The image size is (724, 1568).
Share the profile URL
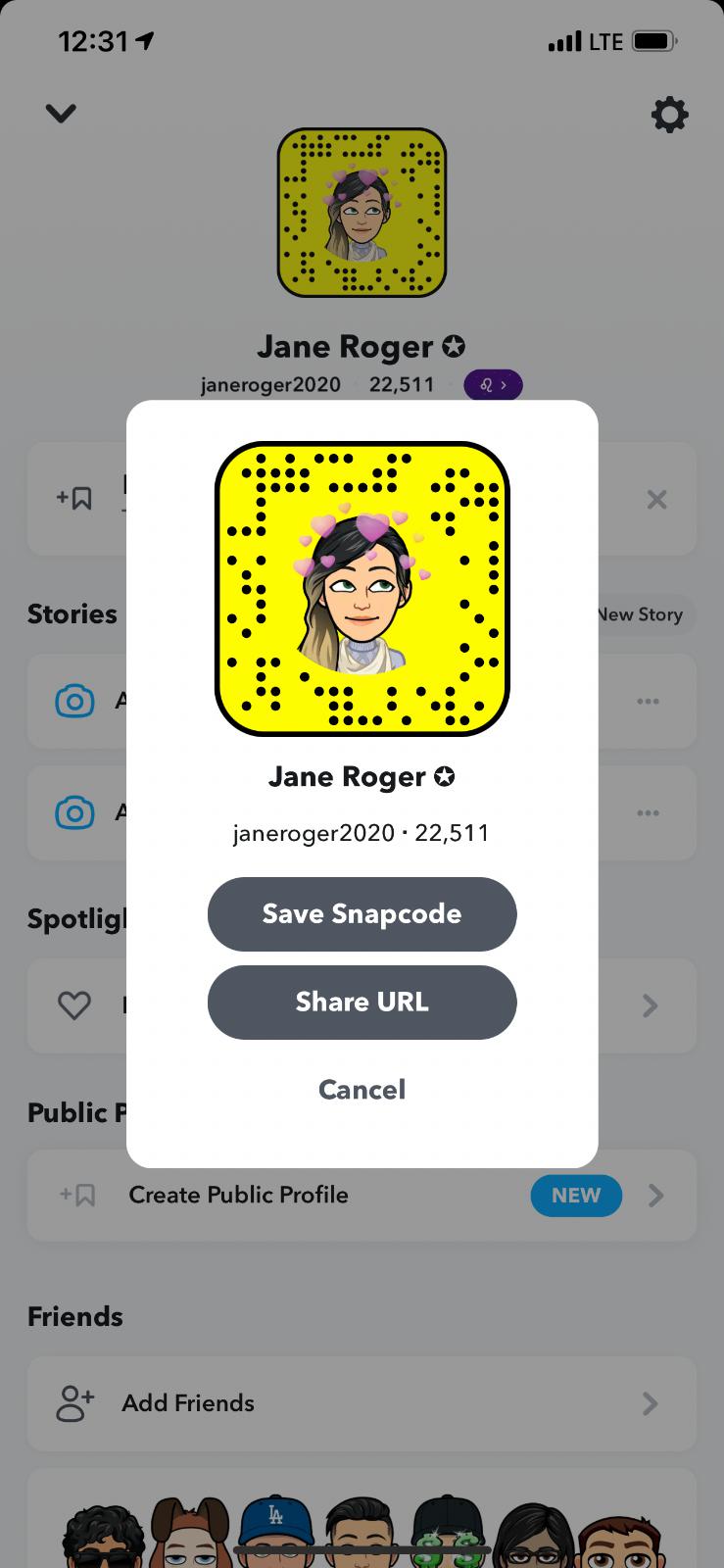362,1002
